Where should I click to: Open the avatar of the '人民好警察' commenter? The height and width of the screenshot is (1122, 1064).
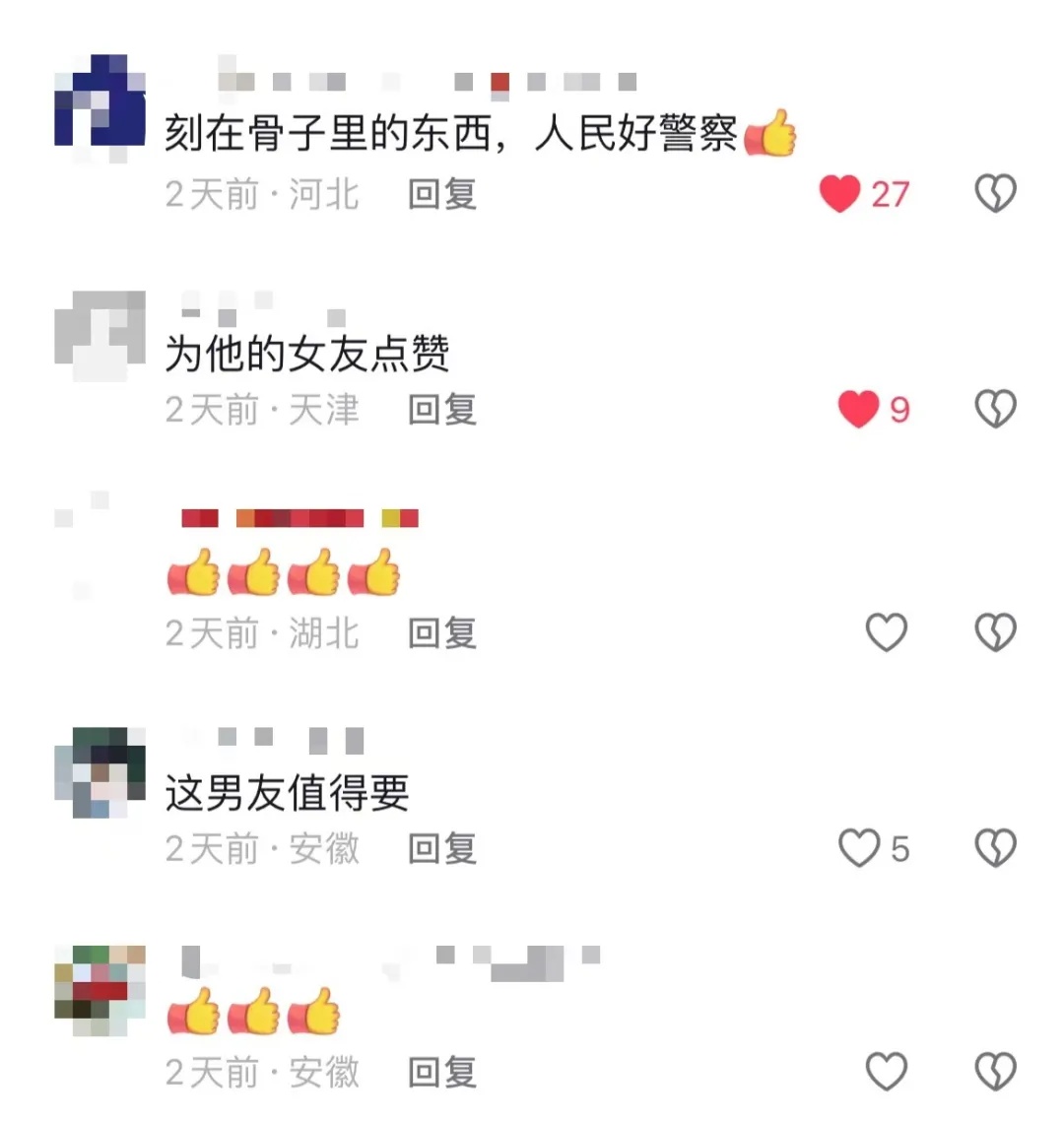[100, 101]
